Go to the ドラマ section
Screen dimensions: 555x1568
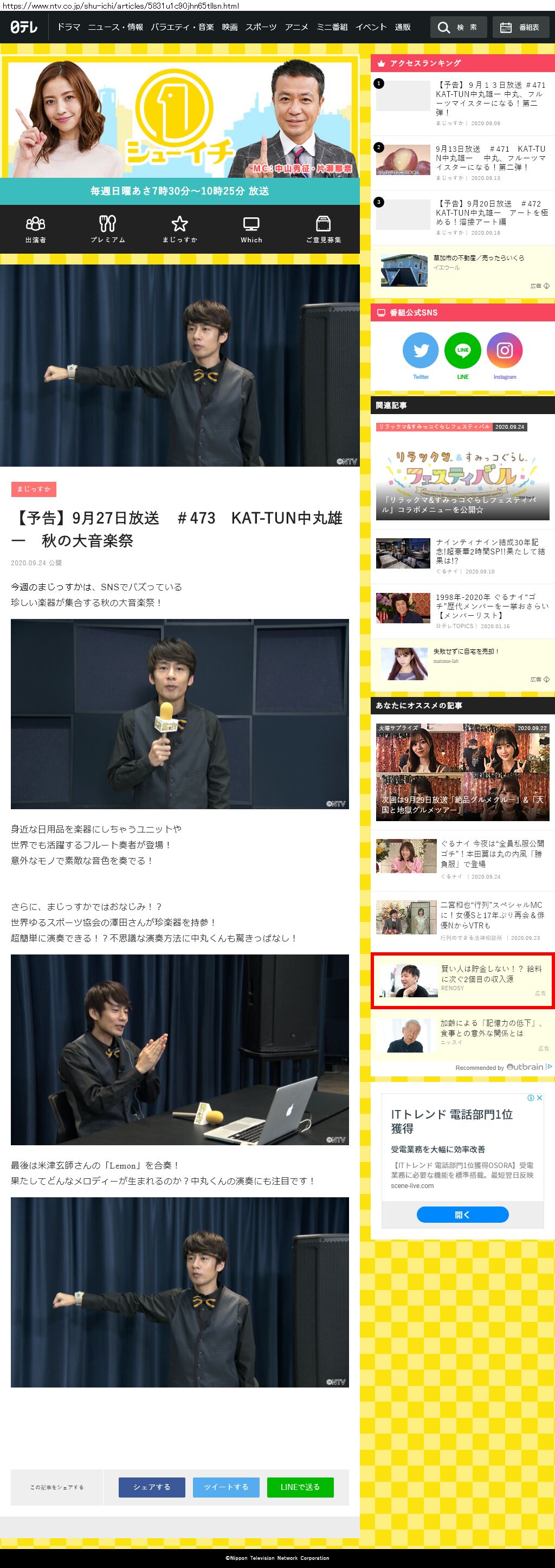tap(69, 28)
